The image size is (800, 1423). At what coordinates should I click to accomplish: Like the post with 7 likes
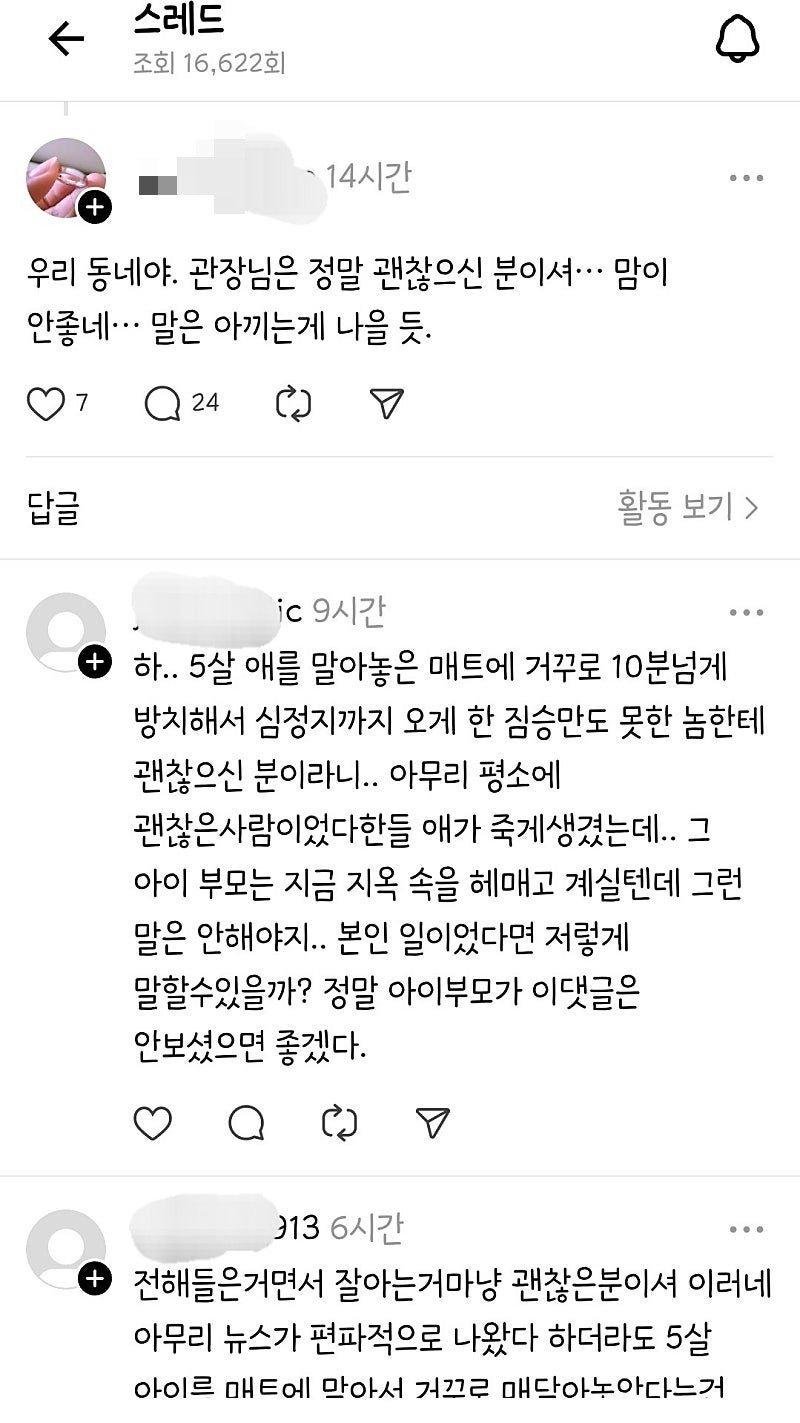pos(46,404)
